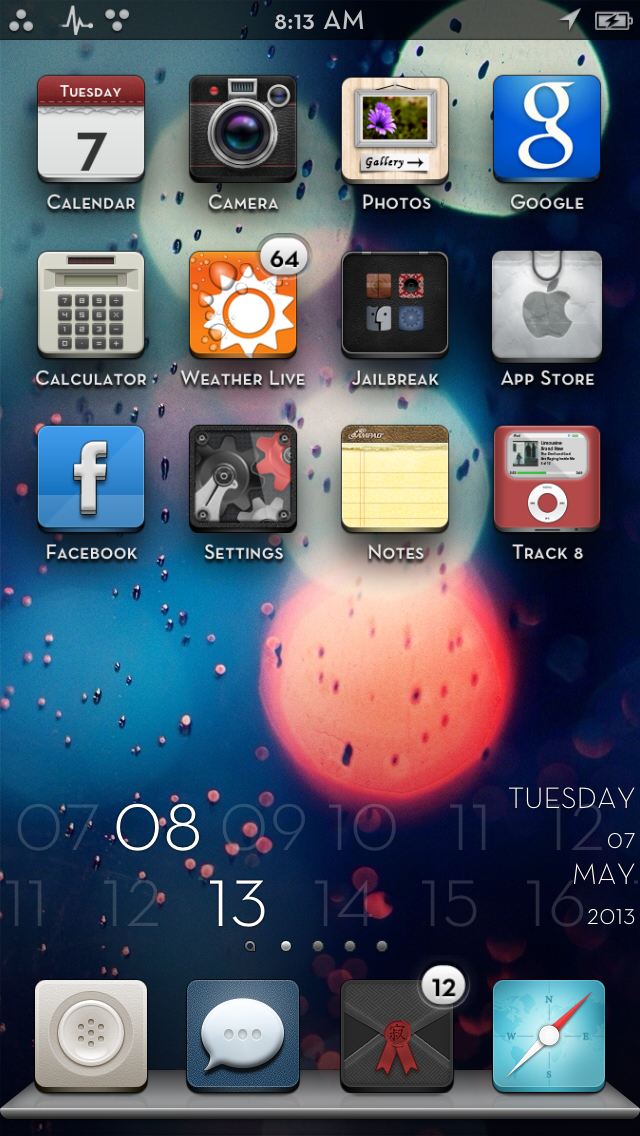Open the Settings app

[x=243, y=479]
